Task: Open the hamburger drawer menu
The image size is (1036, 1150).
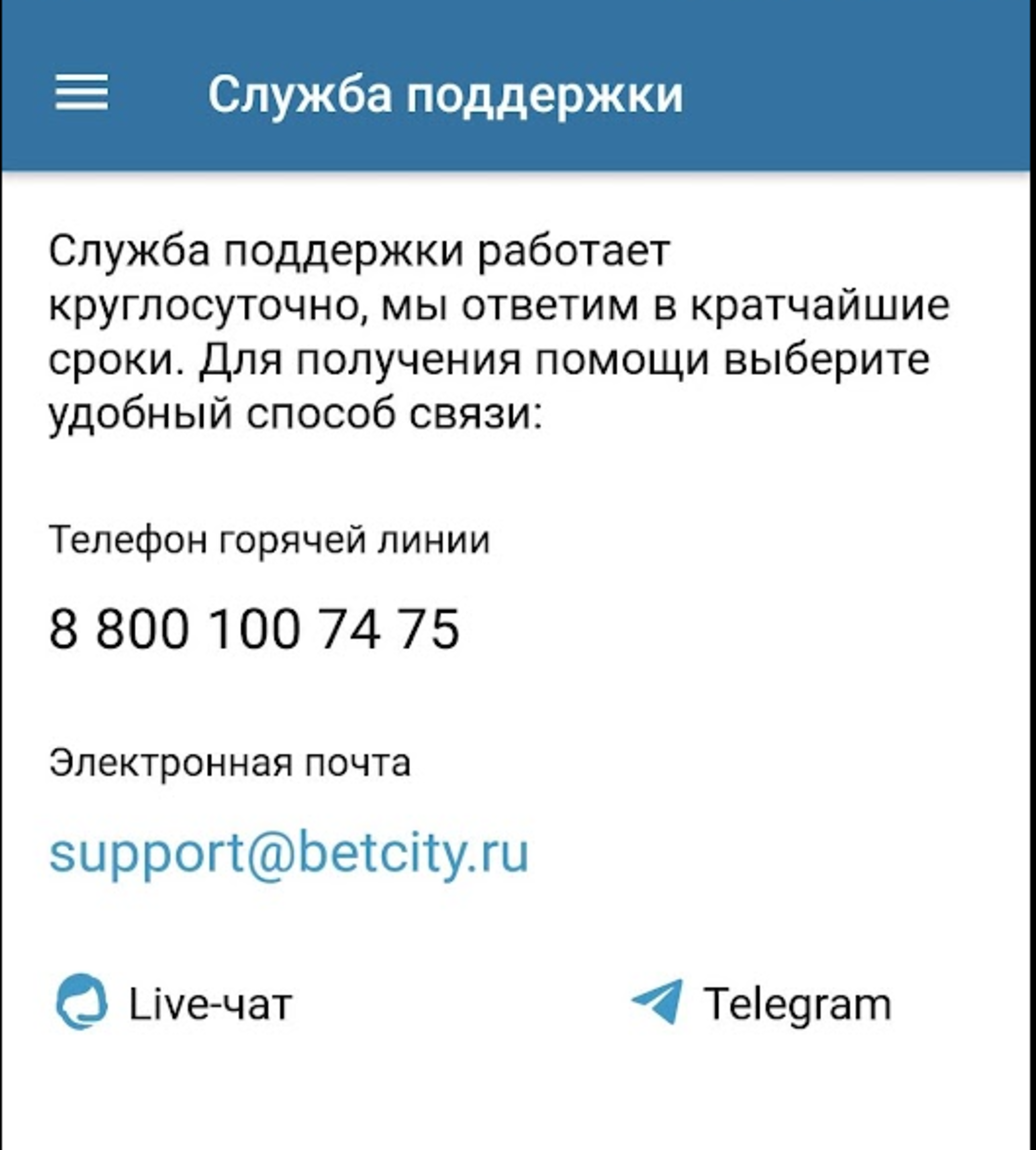Action: (81, 92)
